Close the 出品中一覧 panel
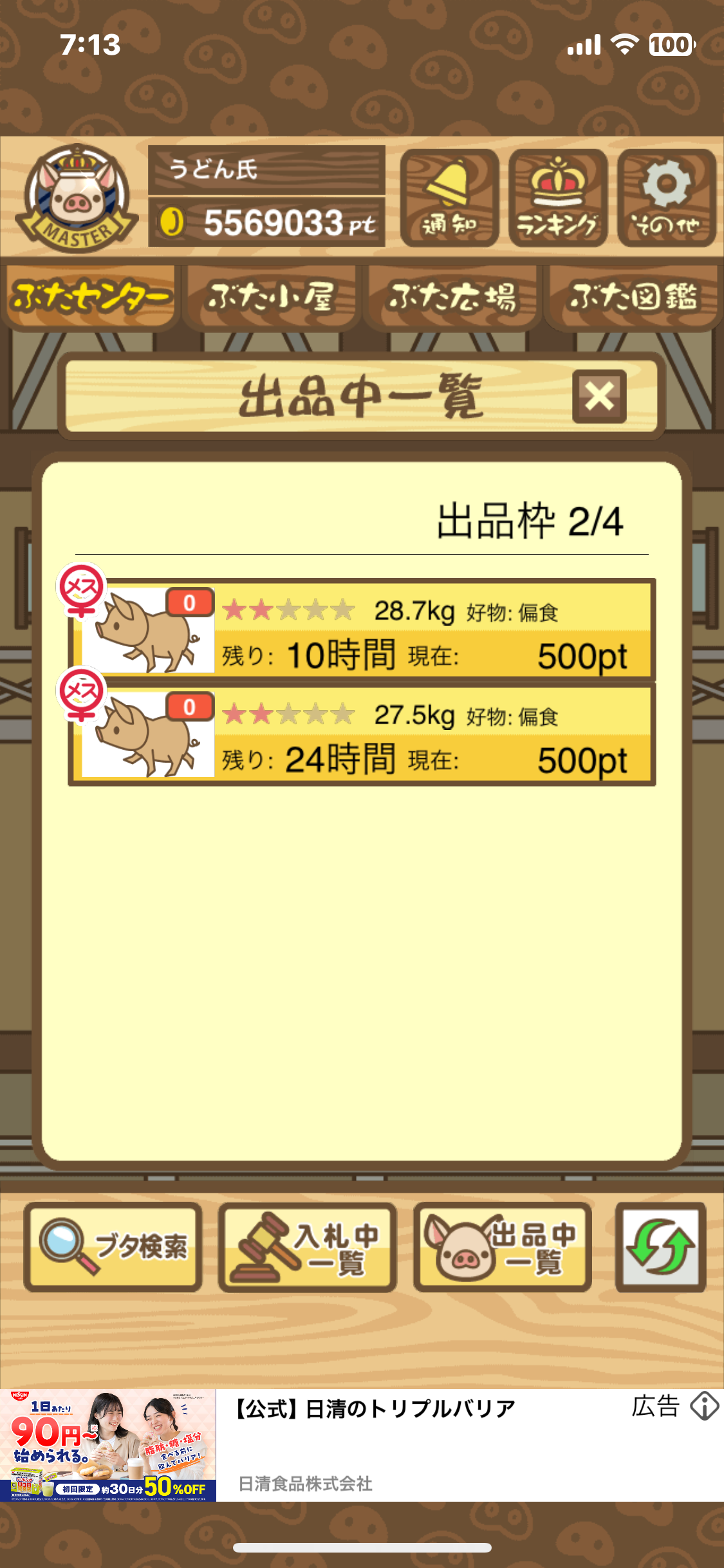 coord(599,397)
